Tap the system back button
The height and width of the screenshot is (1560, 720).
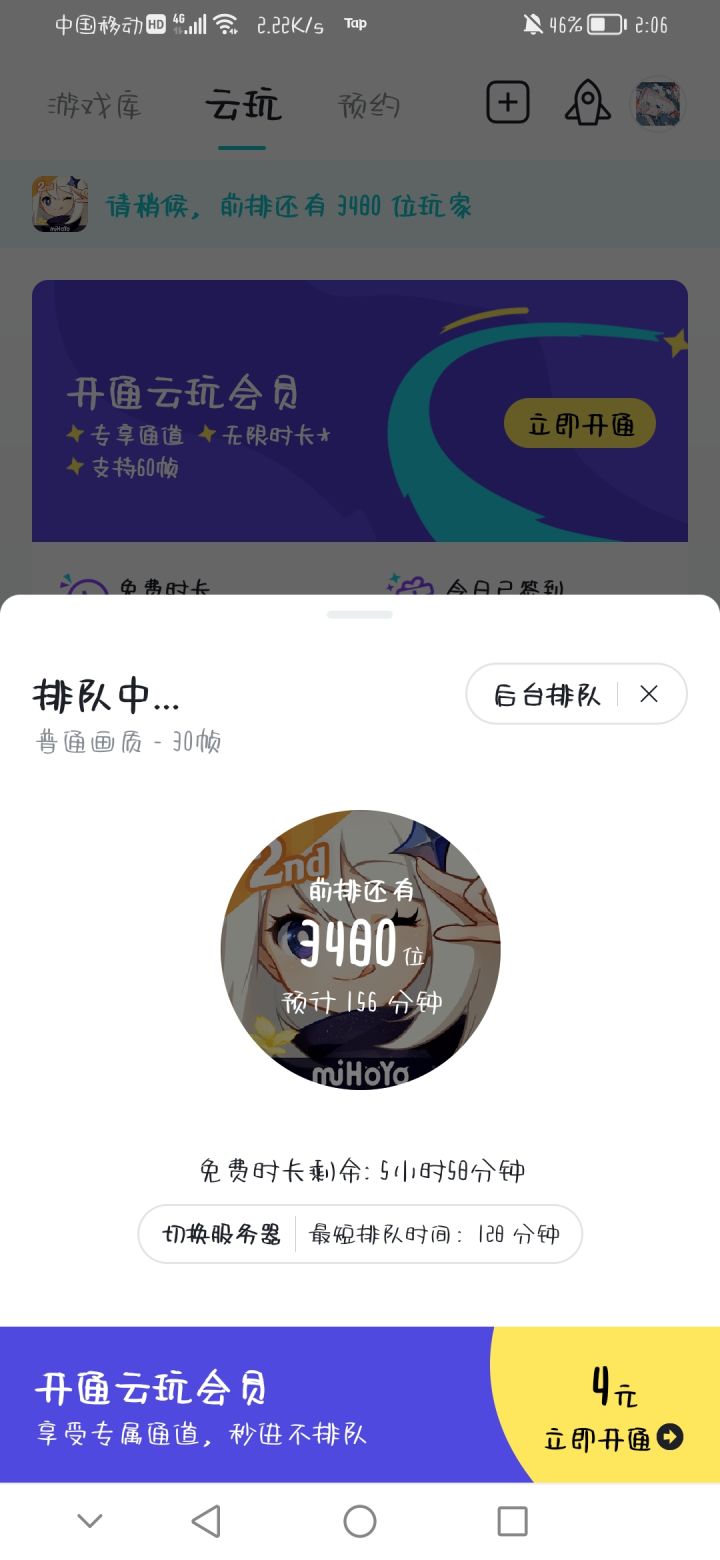tap(206, 1521)
